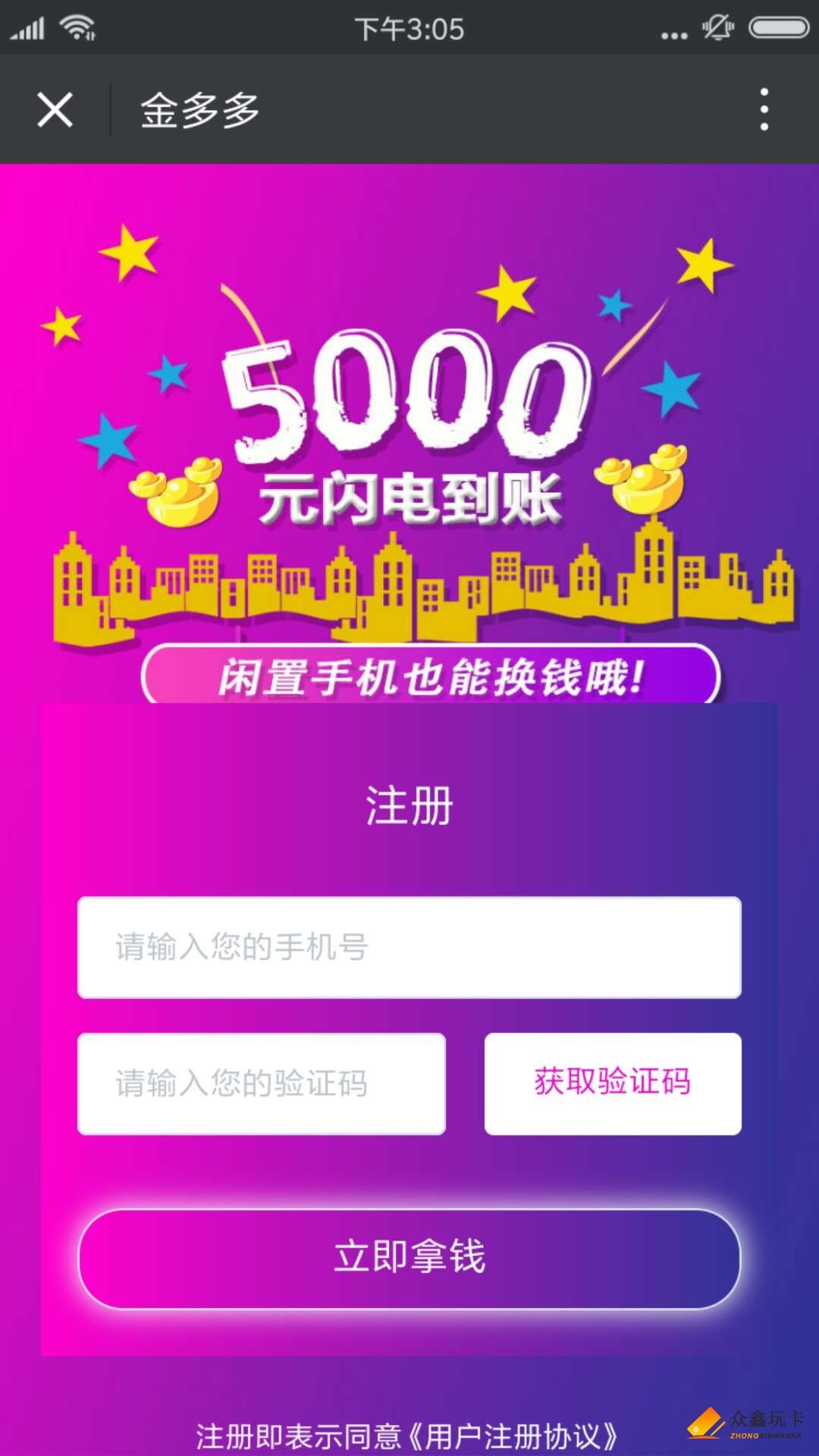Focus the phone number input field
This screenshot has height=1456, width=819.
[409, 947]
